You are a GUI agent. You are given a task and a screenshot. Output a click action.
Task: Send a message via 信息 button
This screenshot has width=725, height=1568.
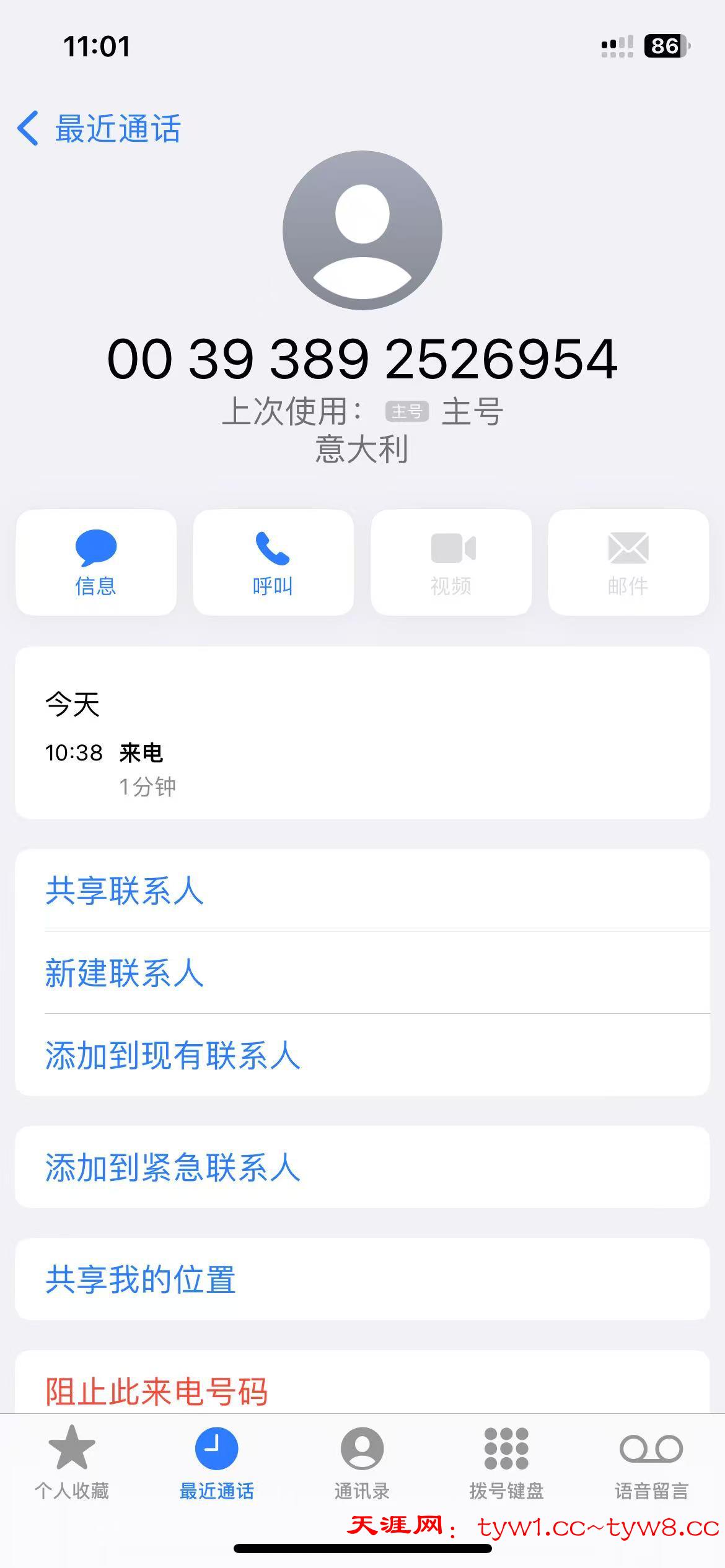coord(96,562)
